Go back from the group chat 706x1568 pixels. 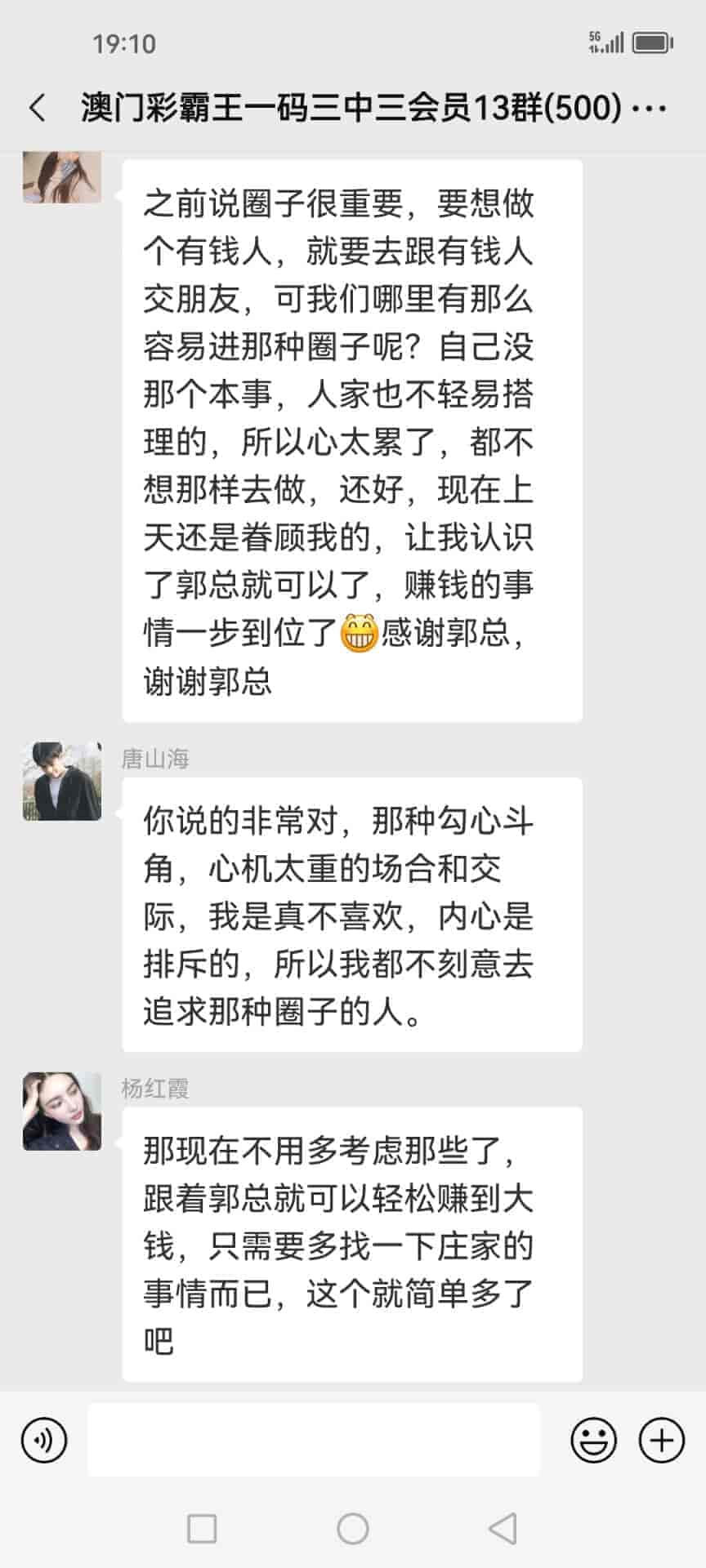click(x=38, y=109)
